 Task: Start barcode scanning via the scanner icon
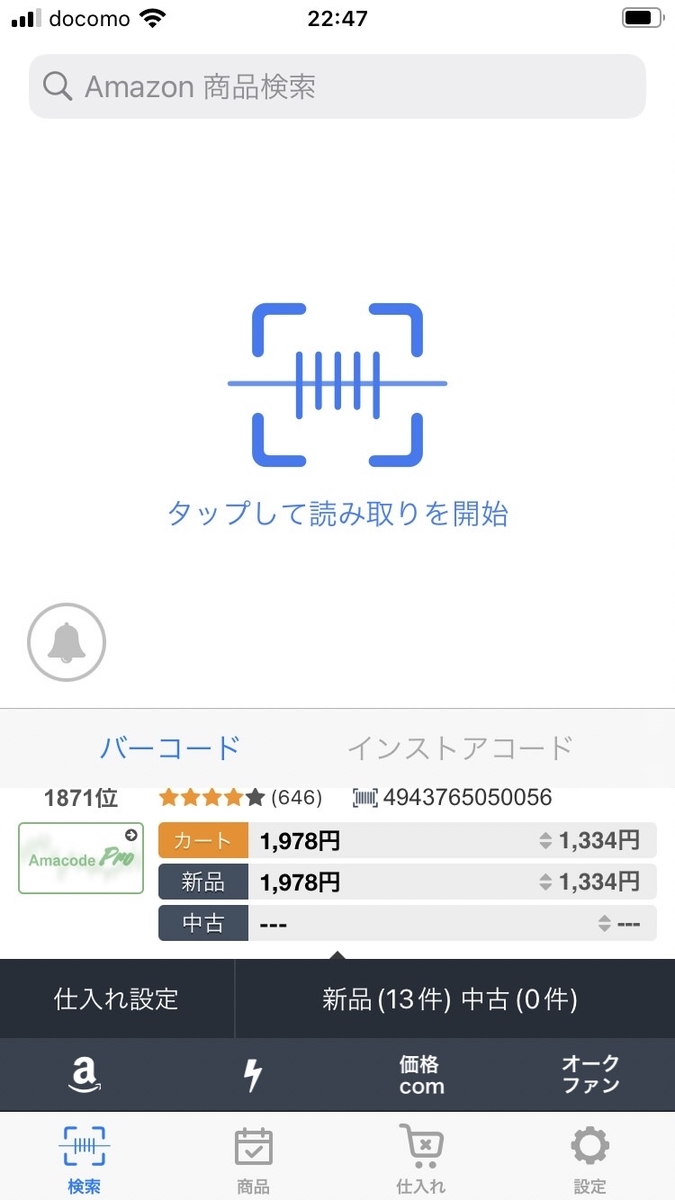point(337,385)
